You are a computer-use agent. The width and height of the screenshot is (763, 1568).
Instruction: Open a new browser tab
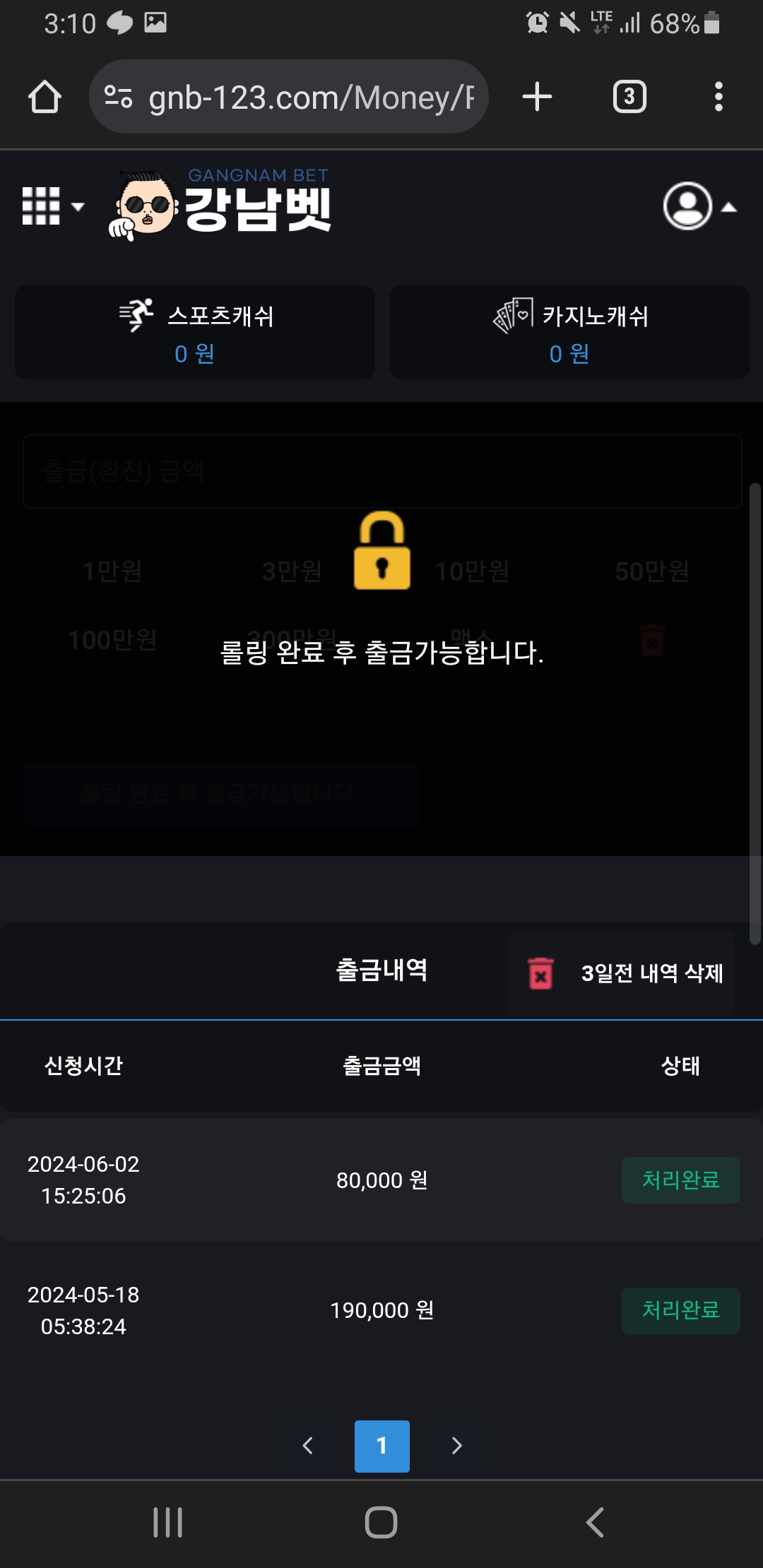(537, 97)
